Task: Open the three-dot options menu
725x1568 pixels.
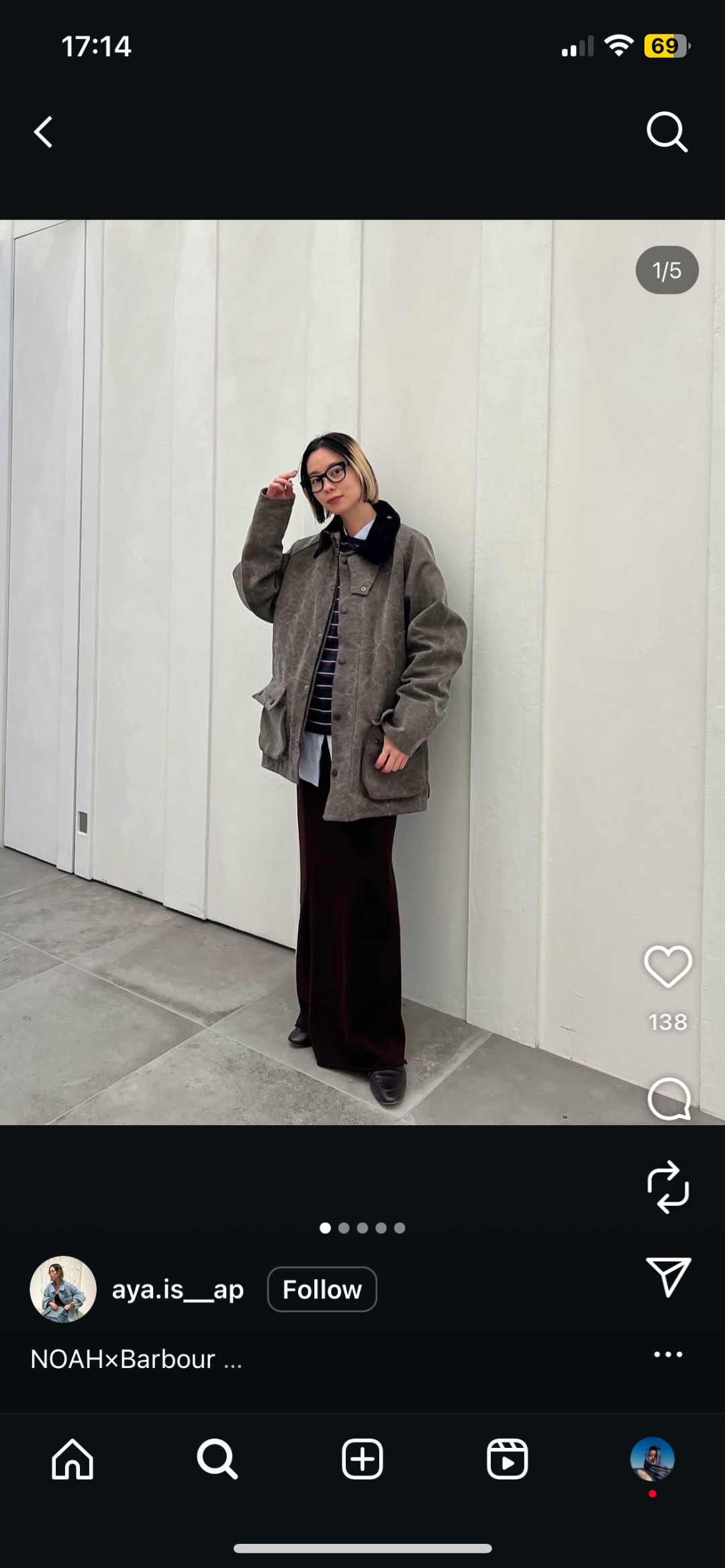Action: point(668,1355)
